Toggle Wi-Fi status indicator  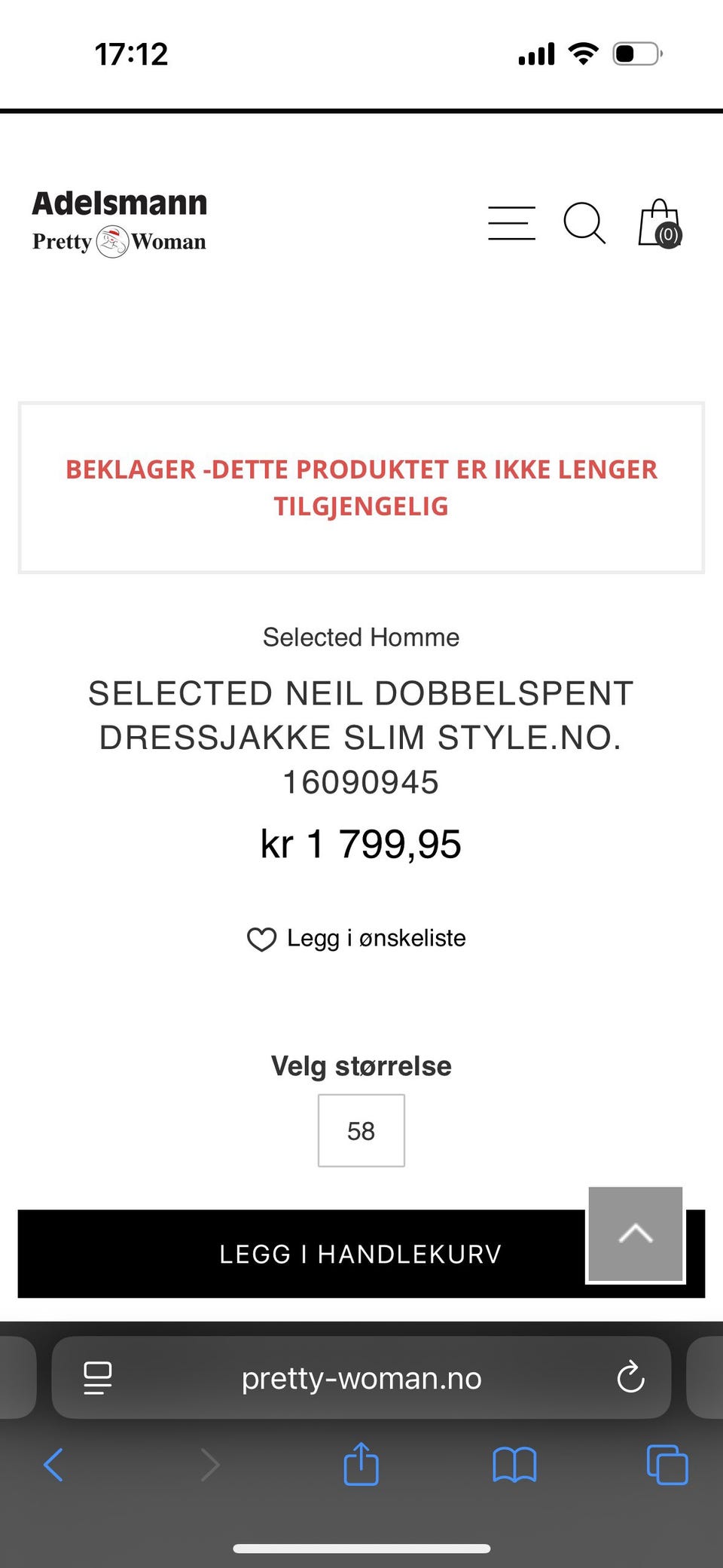[582, 52]
